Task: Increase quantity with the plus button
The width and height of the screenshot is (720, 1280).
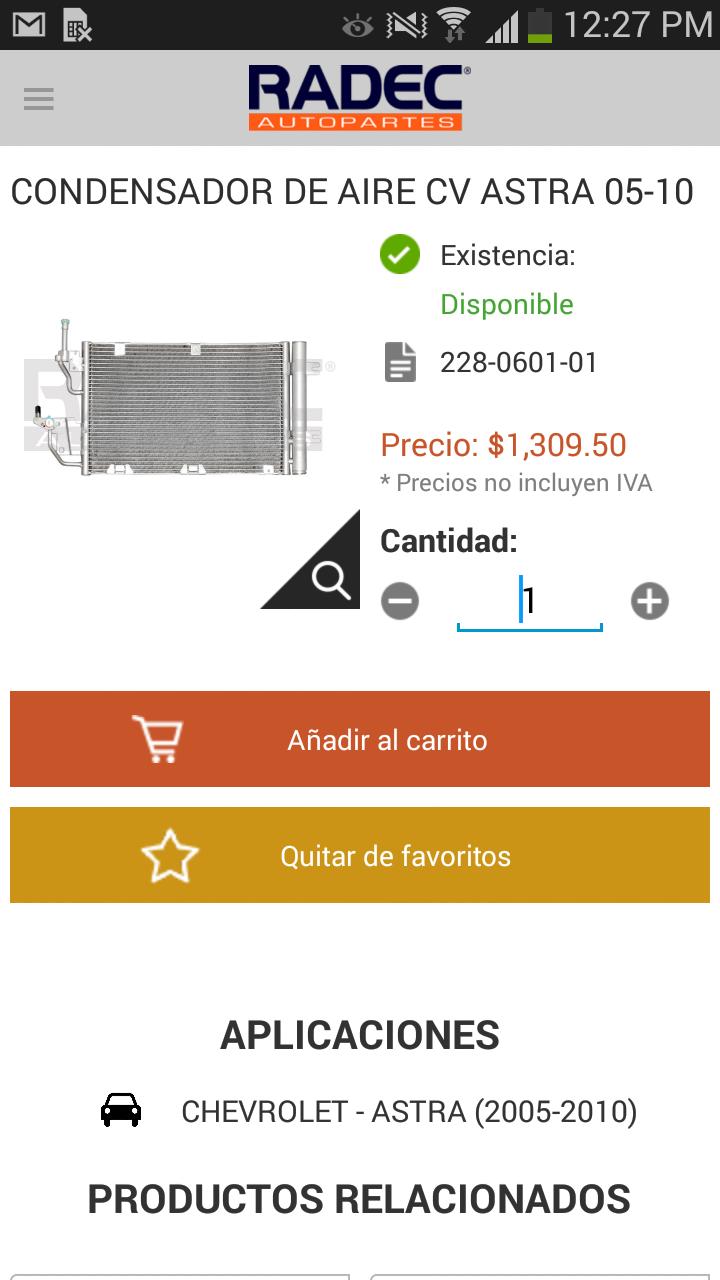Action: [x=649, y=601]
